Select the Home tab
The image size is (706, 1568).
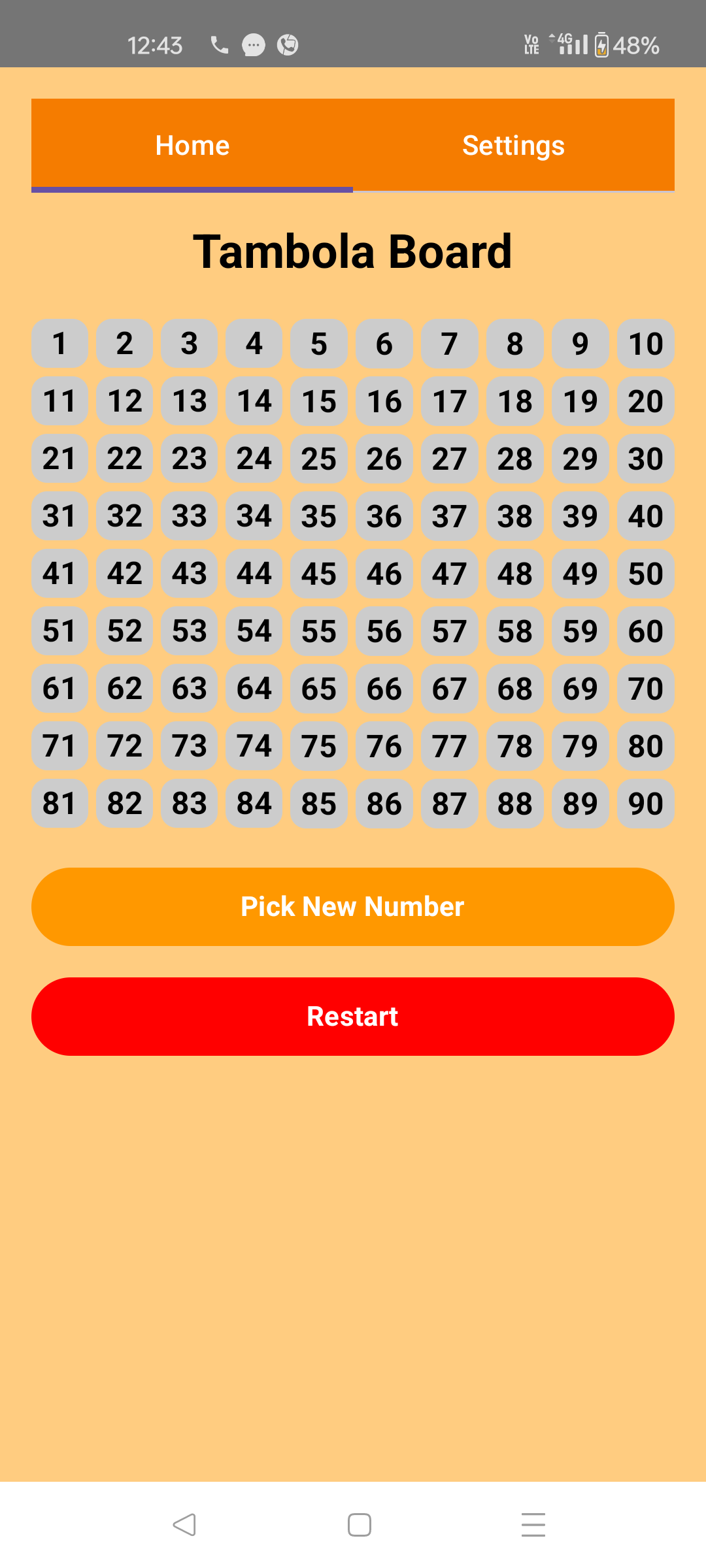192,146
